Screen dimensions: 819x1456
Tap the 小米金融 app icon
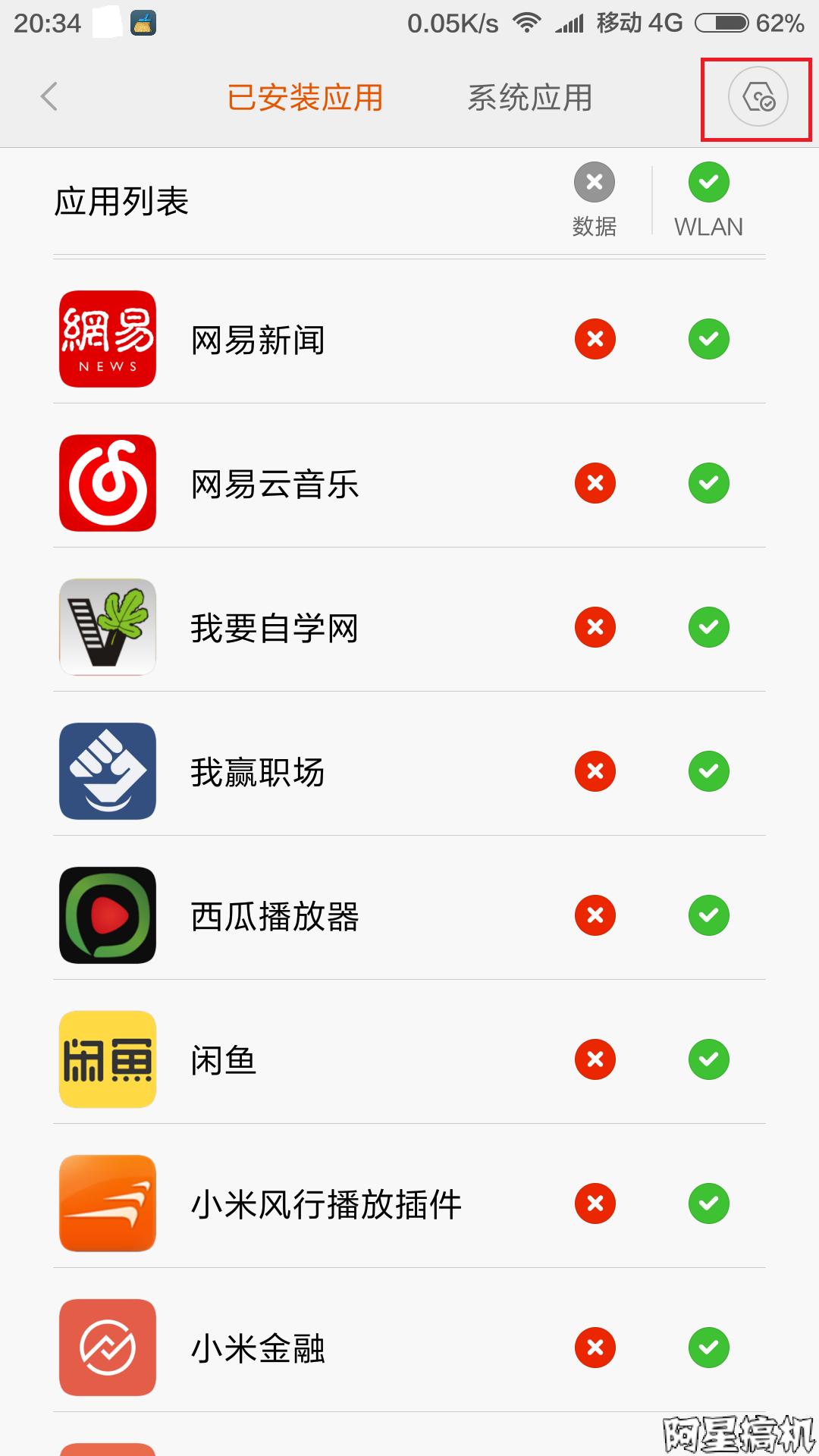[107, 1348]
